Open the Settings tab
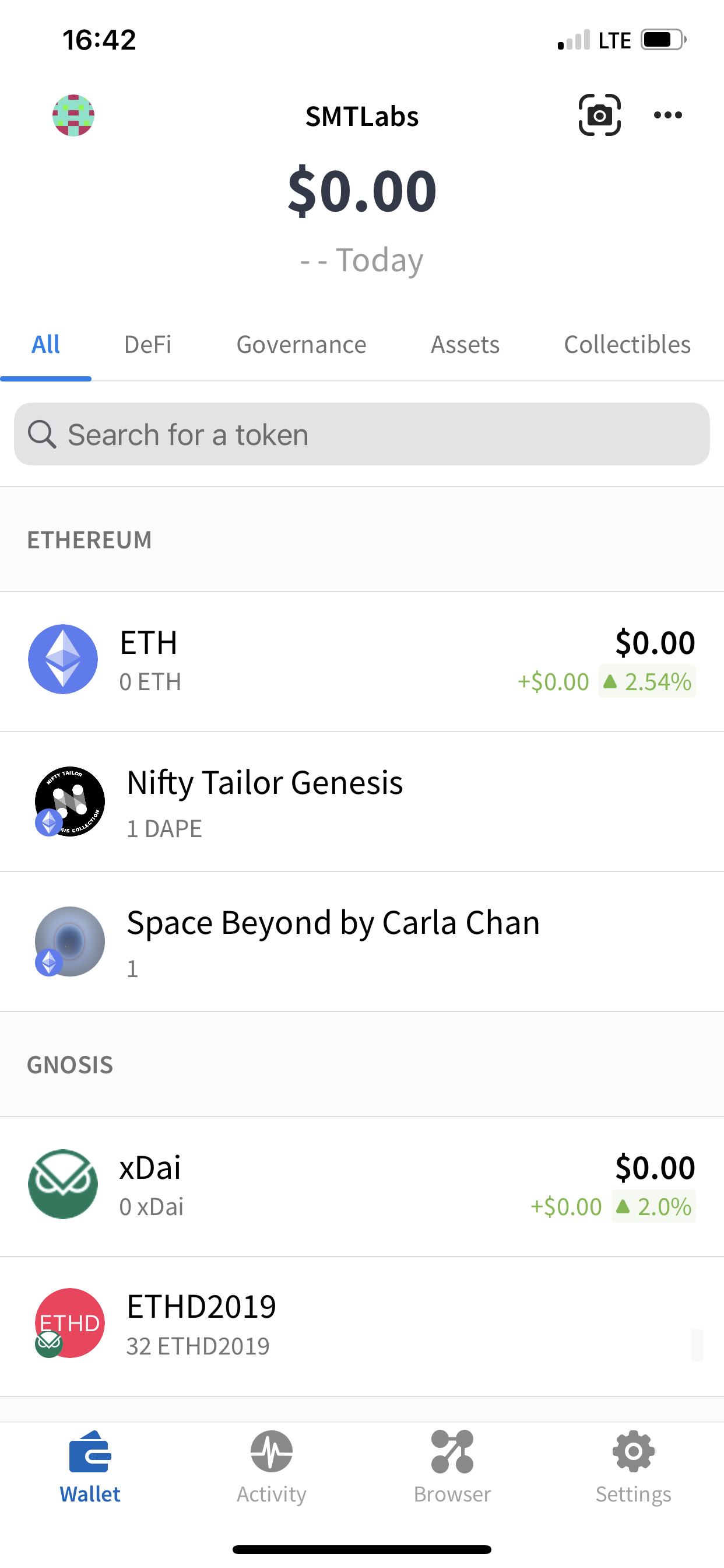 click(633, 1466)
